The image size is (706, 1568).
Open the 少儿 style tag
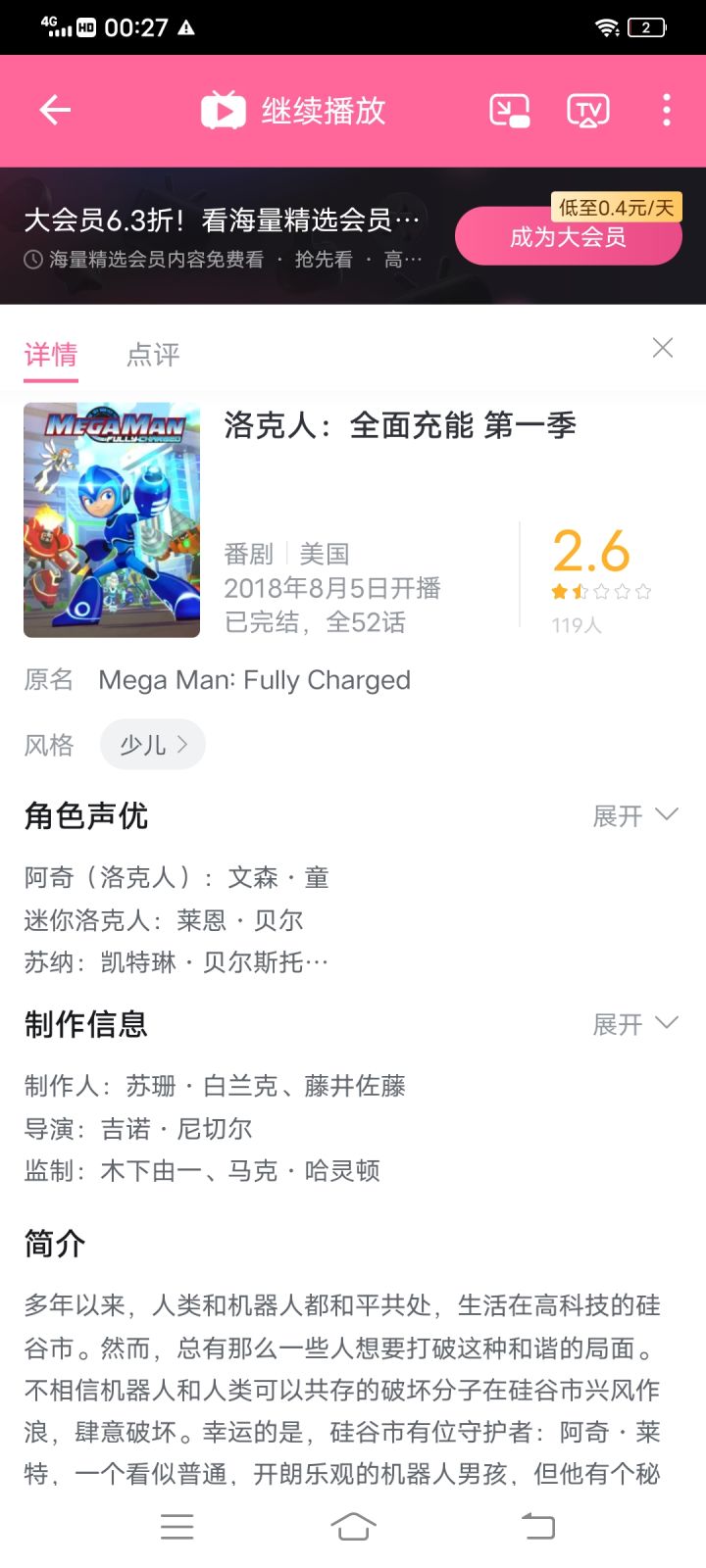pos(152,745)
